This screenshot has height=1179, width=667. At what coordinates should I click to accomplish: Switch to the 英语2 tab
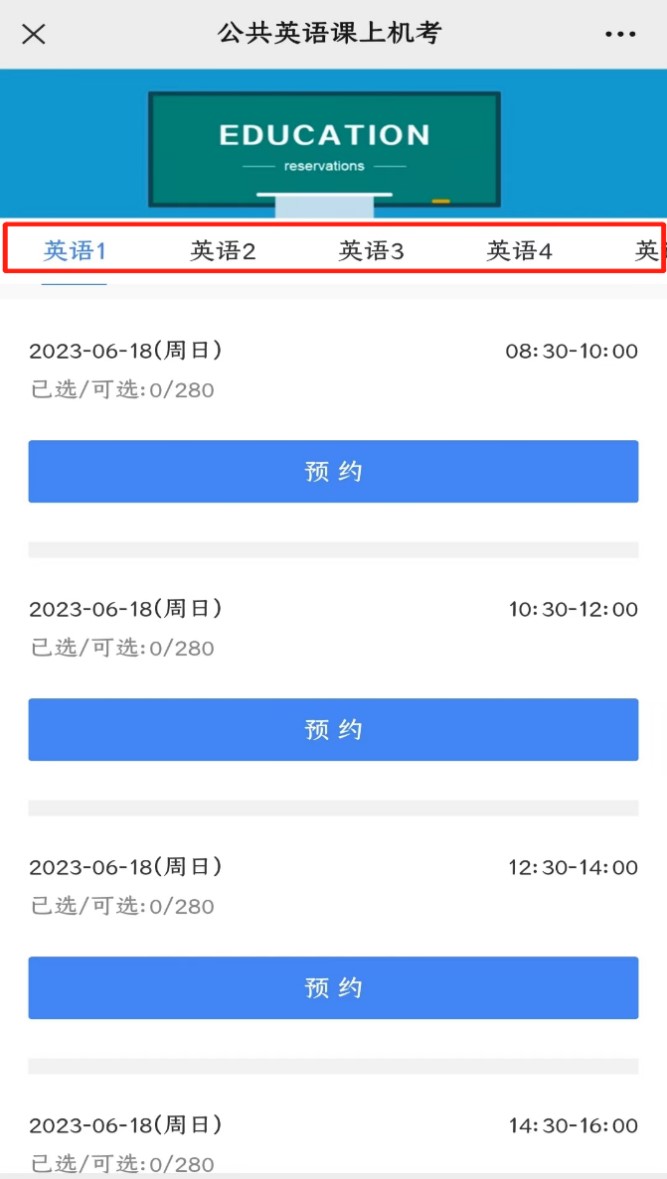223,251
